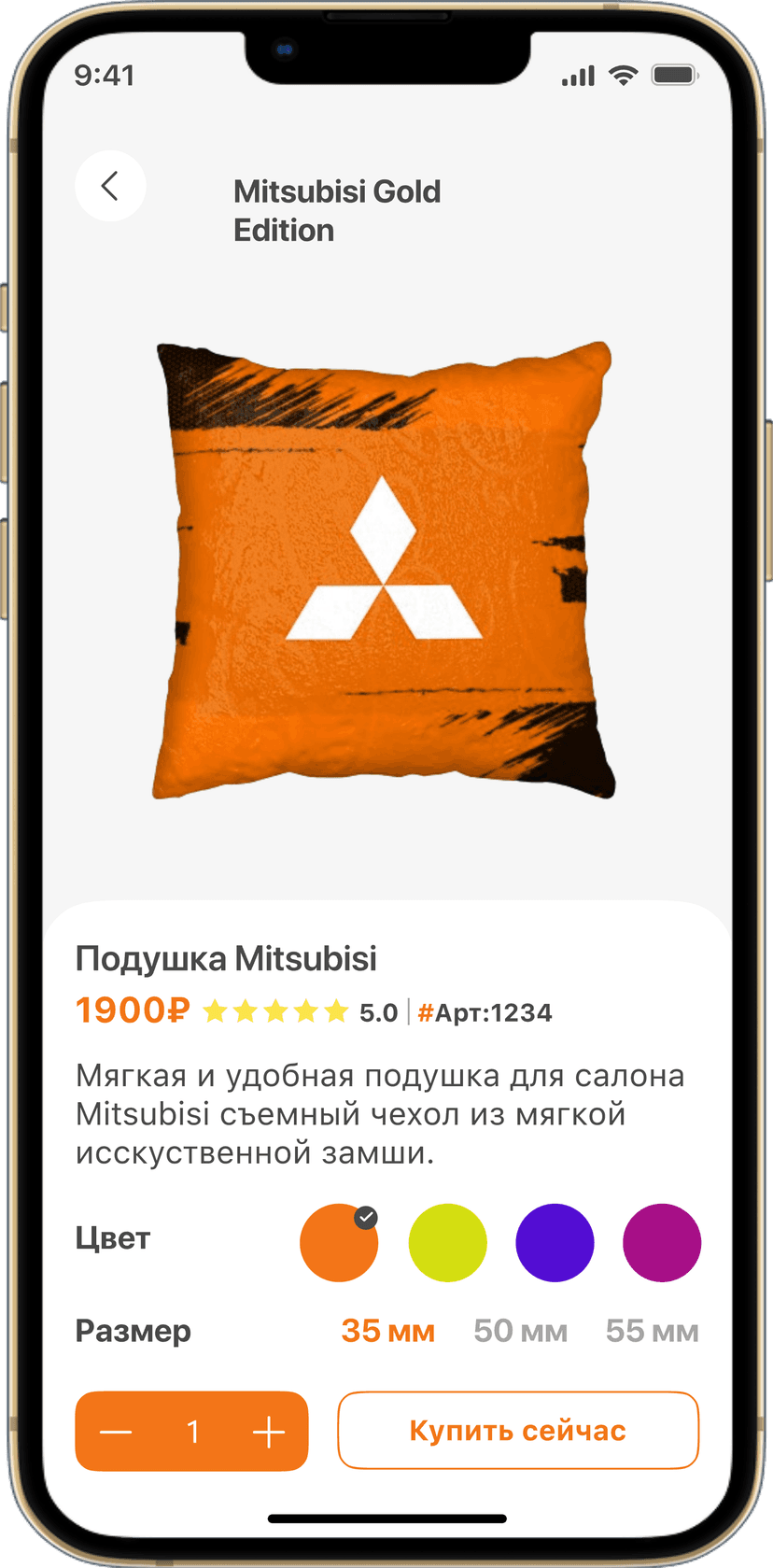Go back using the arrow button
The width and height of the screenshot is (773, 1568).
[x=110, y=186]
